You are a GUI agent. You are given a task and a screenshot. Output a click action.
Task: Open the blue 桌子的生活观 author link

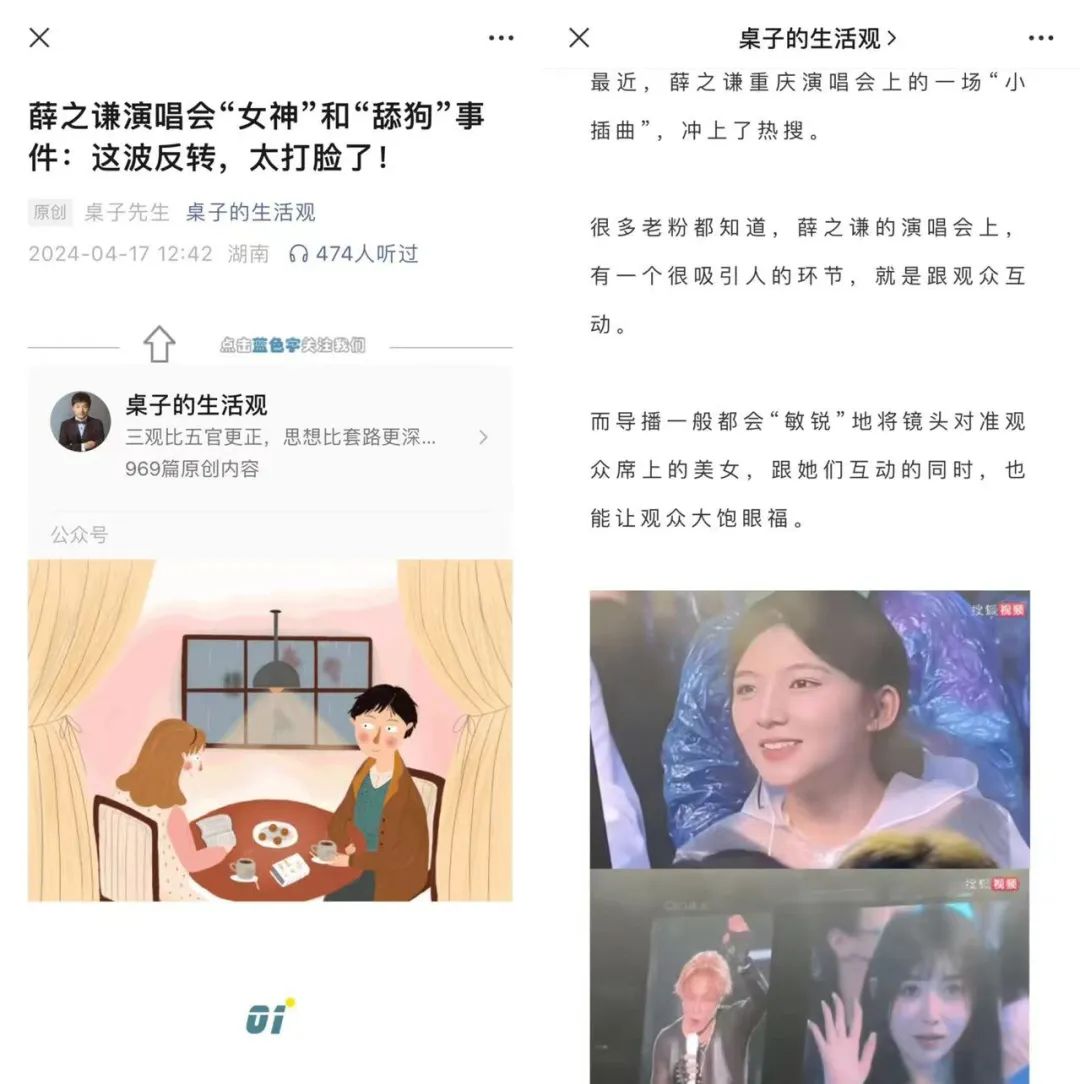pyautogui.click(x=250, y=212)
